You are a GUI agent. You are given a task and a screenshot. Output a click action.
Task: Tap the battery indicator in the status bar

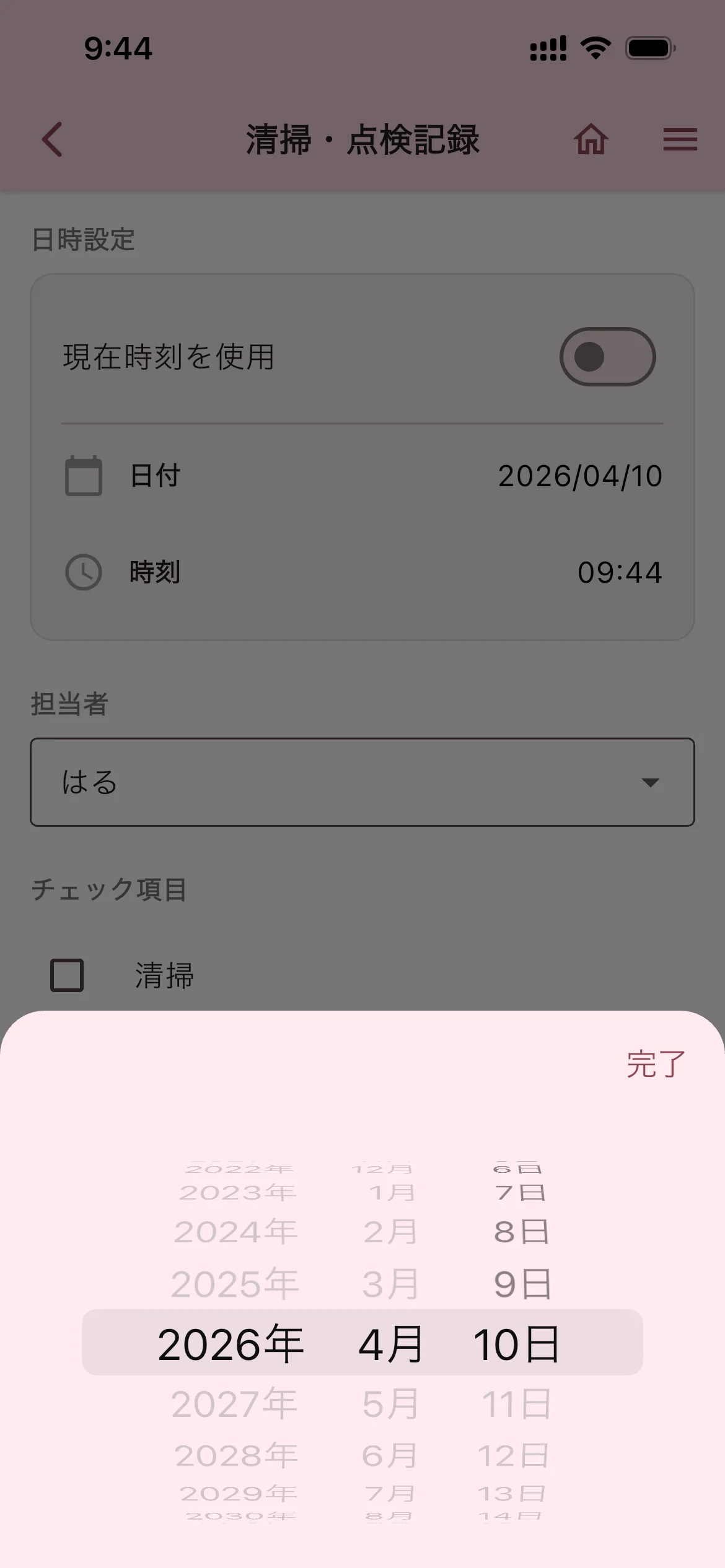pos(649,46)
